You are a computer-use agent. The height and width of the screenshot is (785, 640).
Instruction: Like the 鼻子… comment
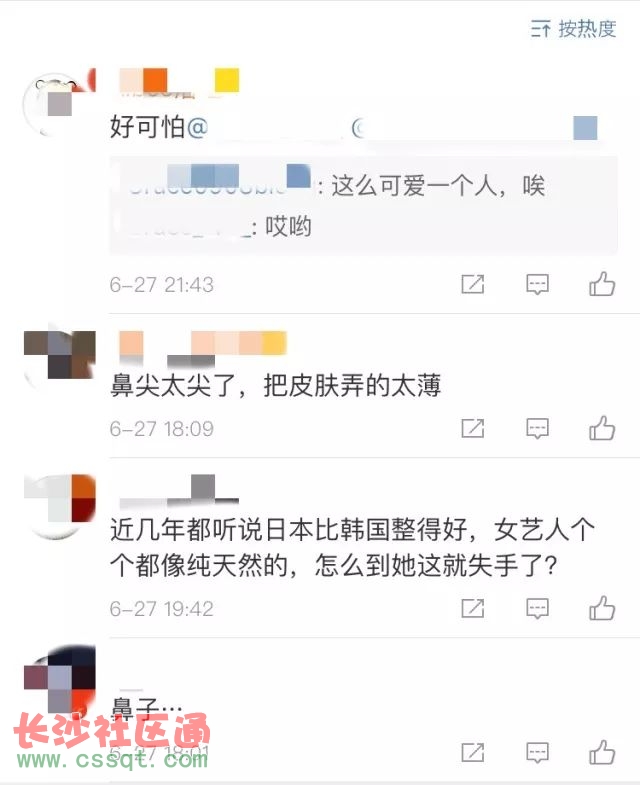tap(602, 752)
